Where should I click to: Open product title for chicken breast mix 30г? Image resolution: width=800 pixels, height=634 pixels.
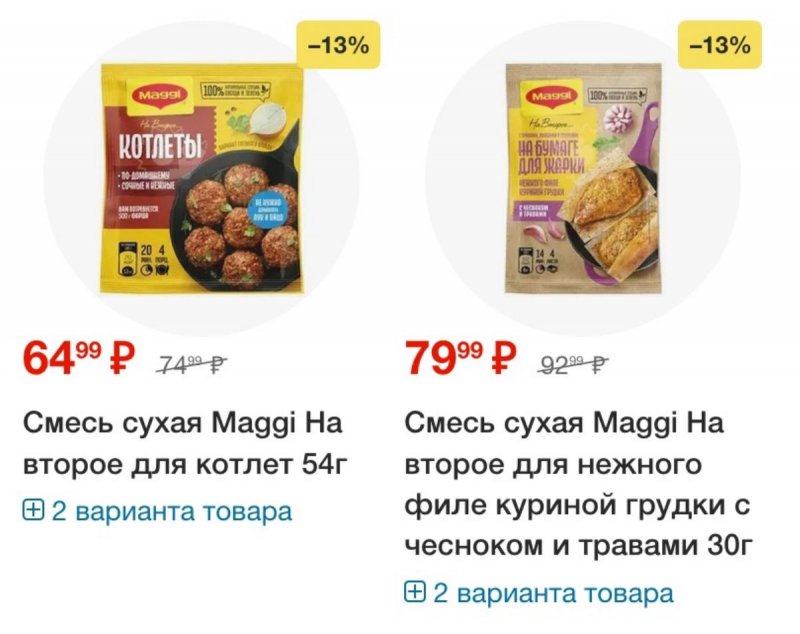tap(577, 485)
